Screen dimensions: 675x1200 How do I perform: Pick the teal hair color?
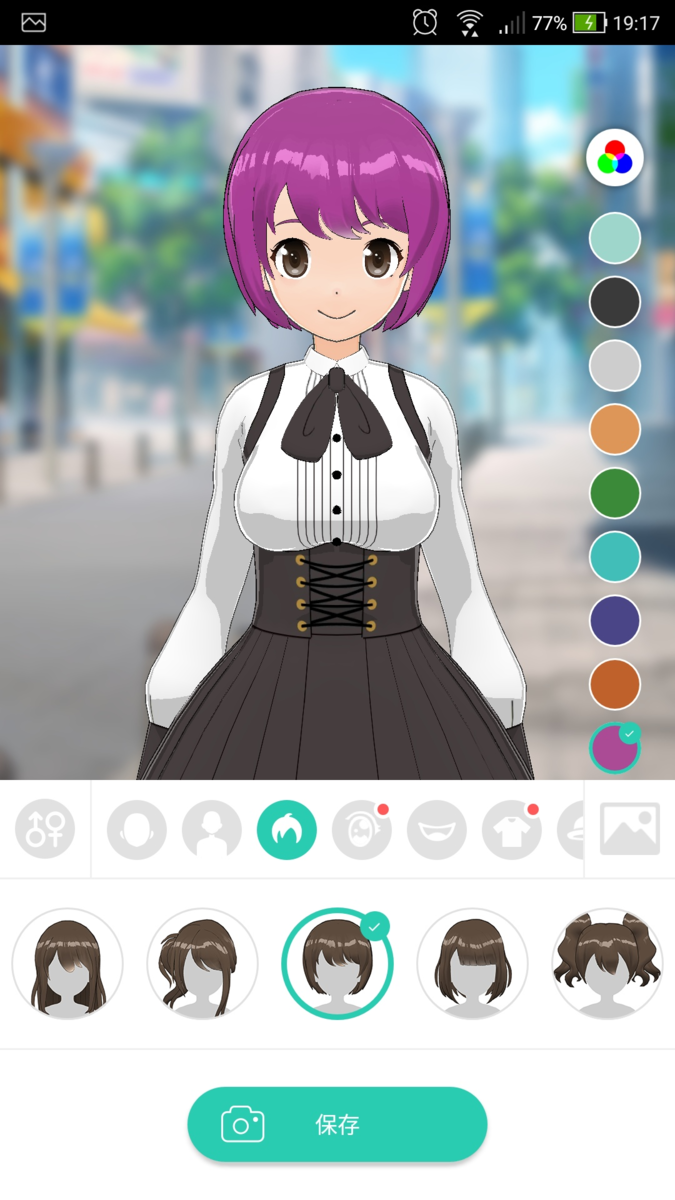pyautogui.click(x=614, y=557)
